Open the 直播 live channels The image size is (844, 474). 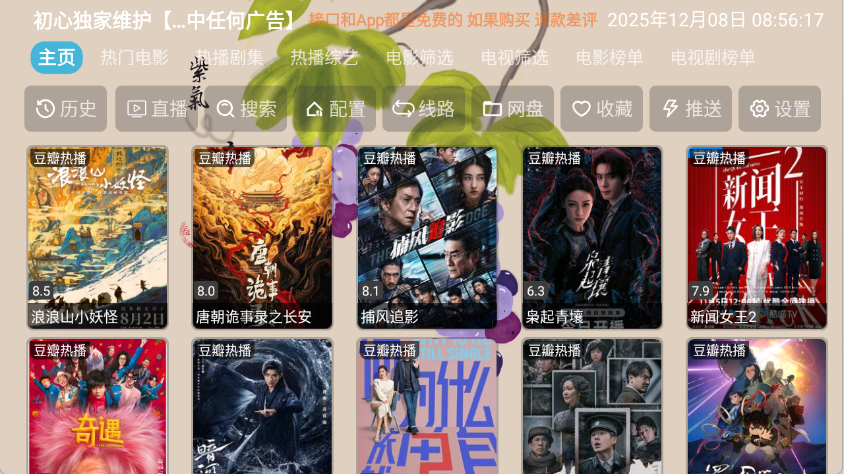click(x=158, y=109)
